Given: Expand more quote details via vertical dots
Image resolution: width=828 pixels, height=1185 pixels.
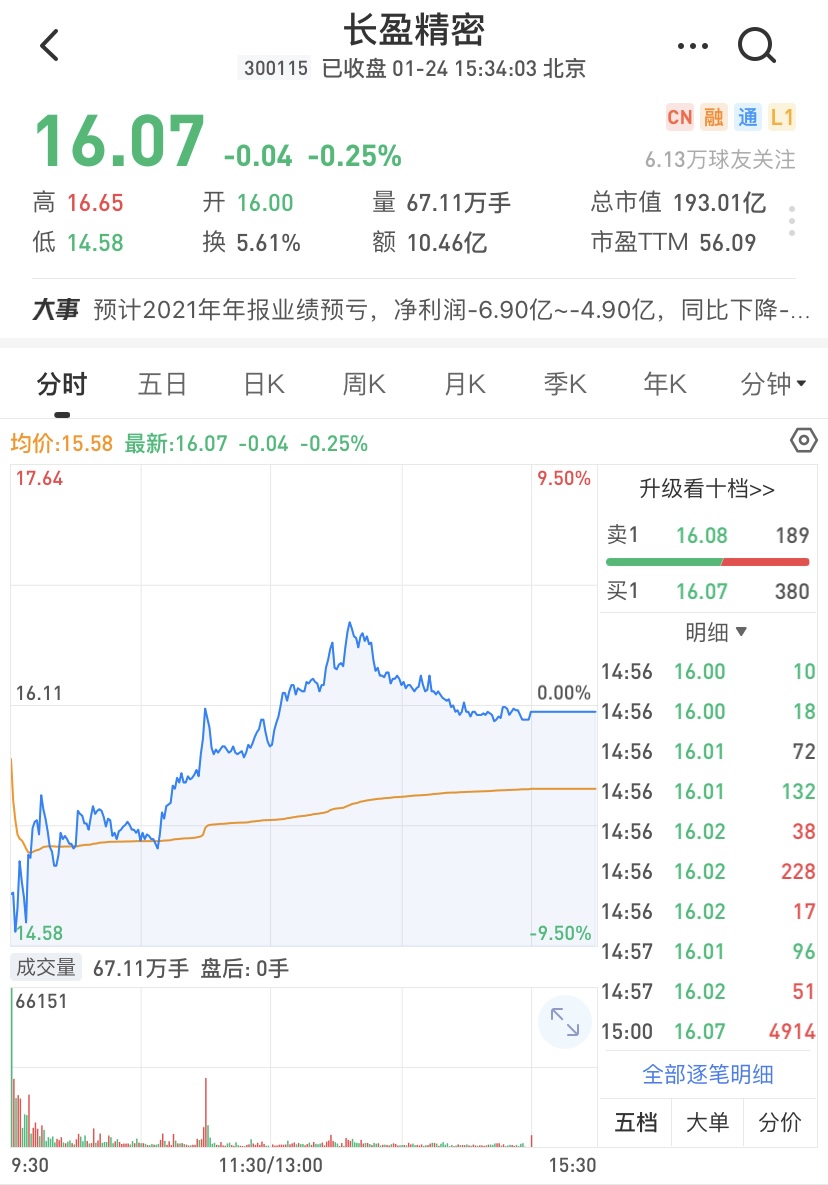Looking at the screenshot, I should click(x=792, y=221).
